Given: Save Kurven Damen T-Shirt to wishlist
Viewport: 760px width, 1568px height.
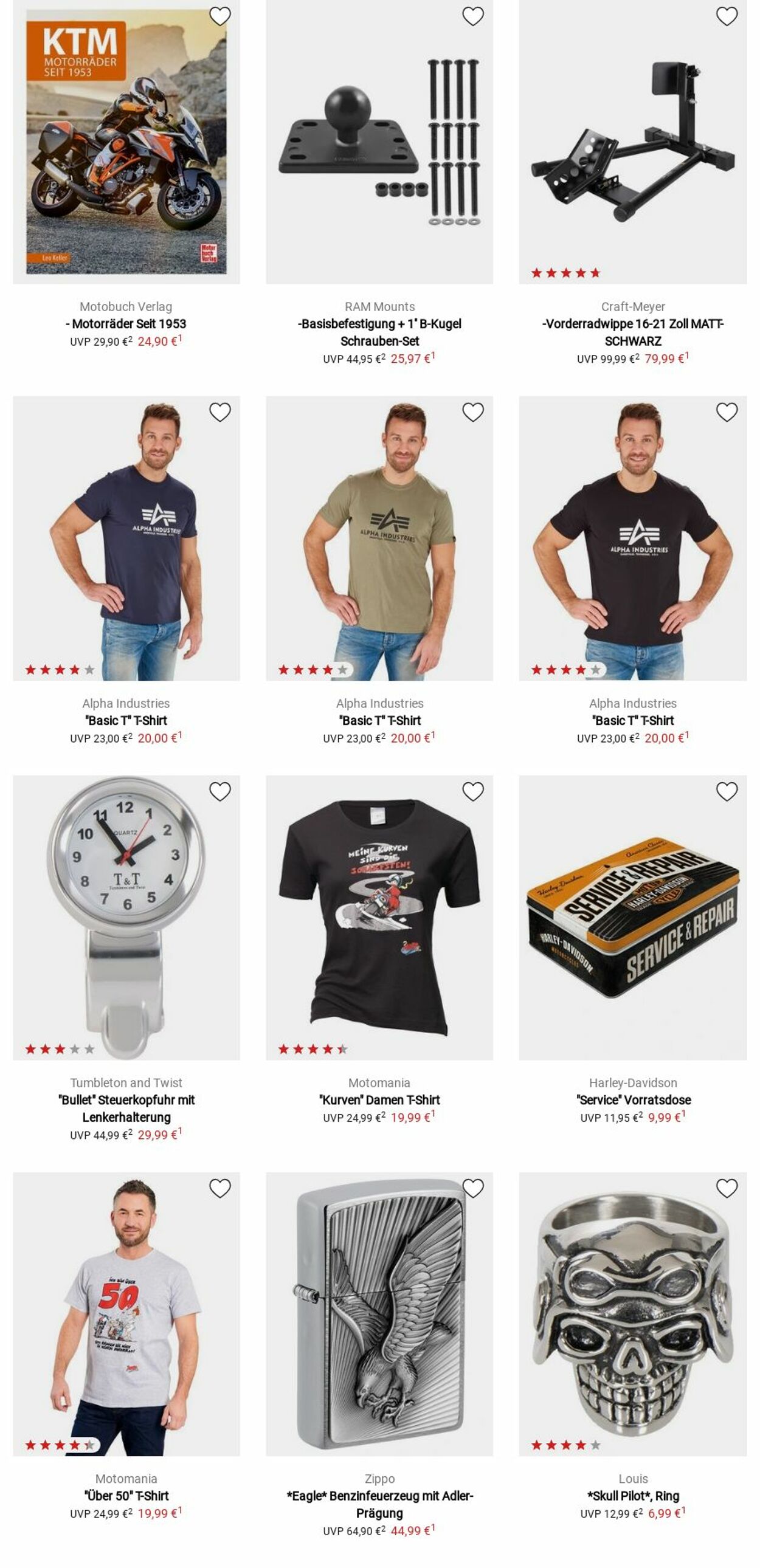Looking at the screenshot, I should [472, 791].
